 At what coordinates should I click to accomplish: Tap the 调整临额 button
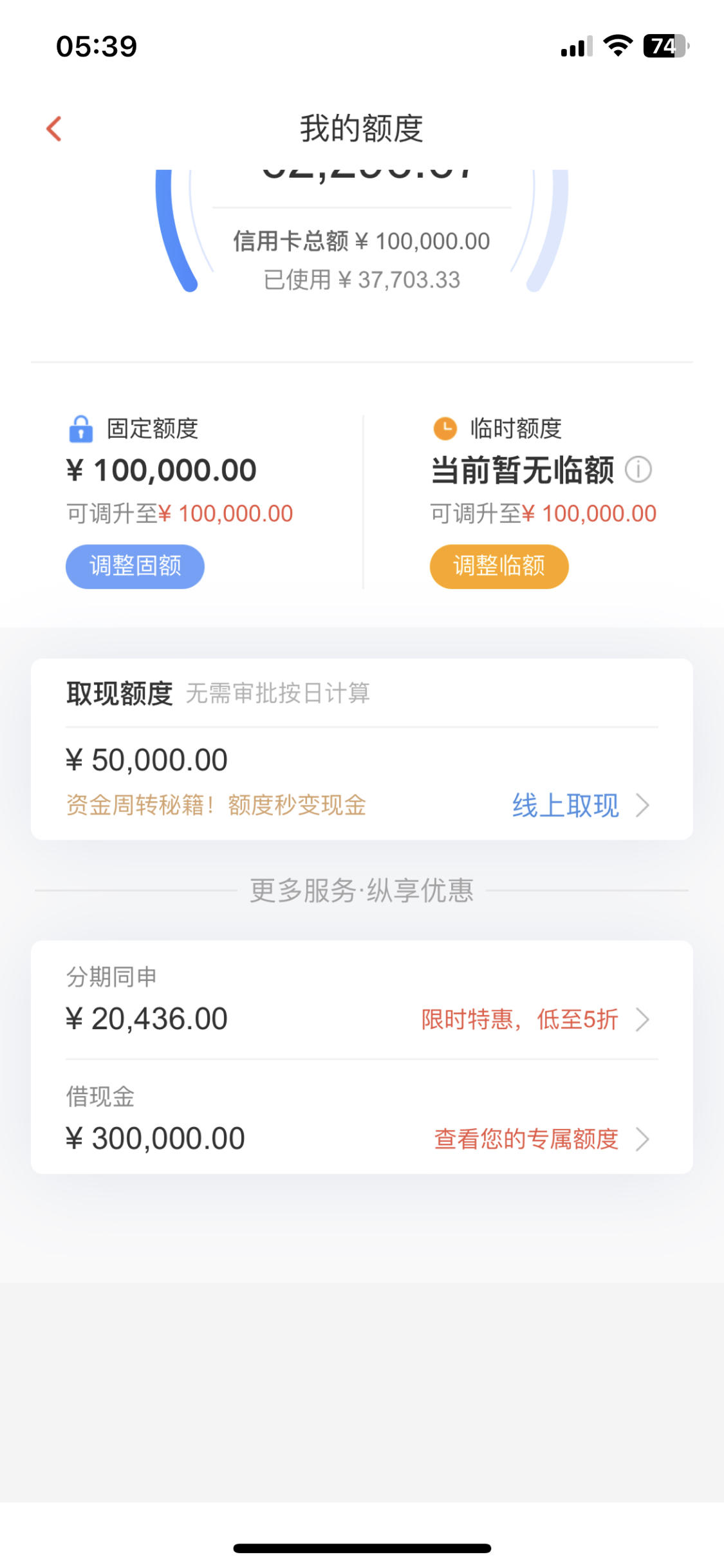[x=499, y=567]
